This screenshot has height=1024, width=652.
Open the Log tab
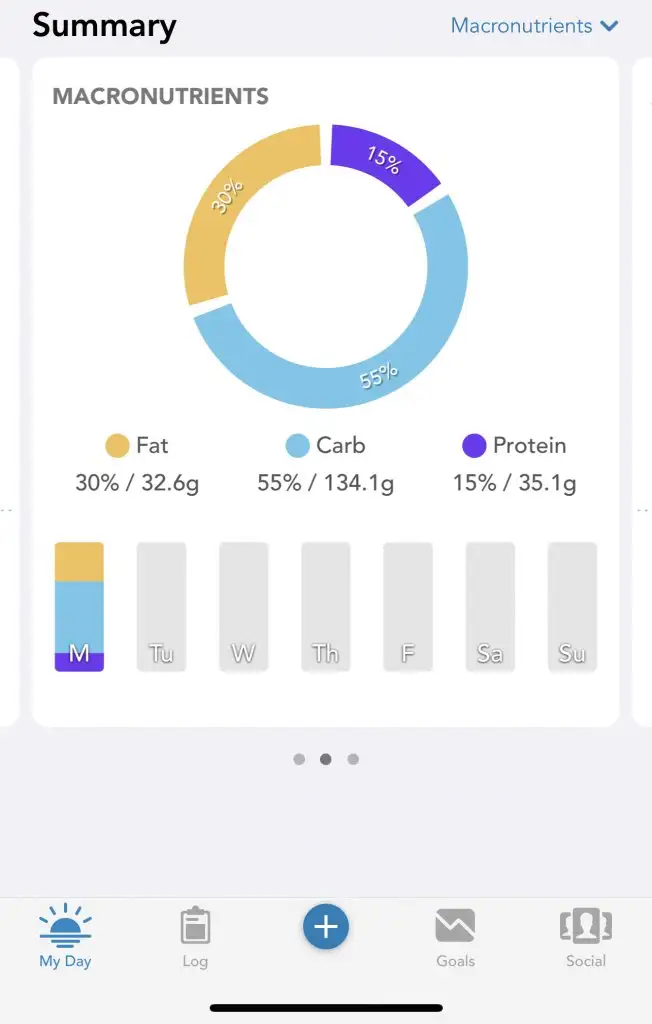coord(195,936)
